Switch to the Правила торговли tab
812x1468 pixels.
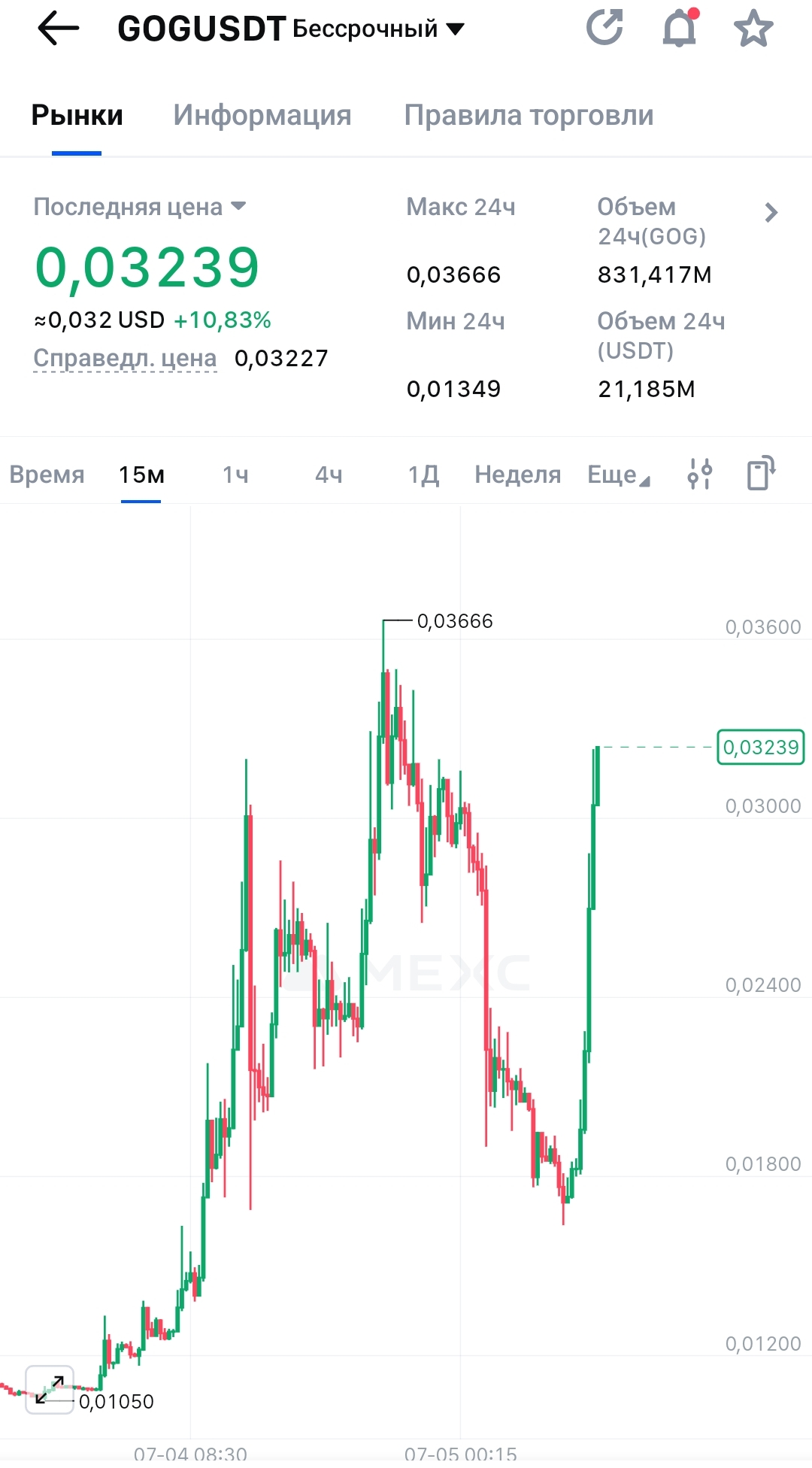coord(529,115)
